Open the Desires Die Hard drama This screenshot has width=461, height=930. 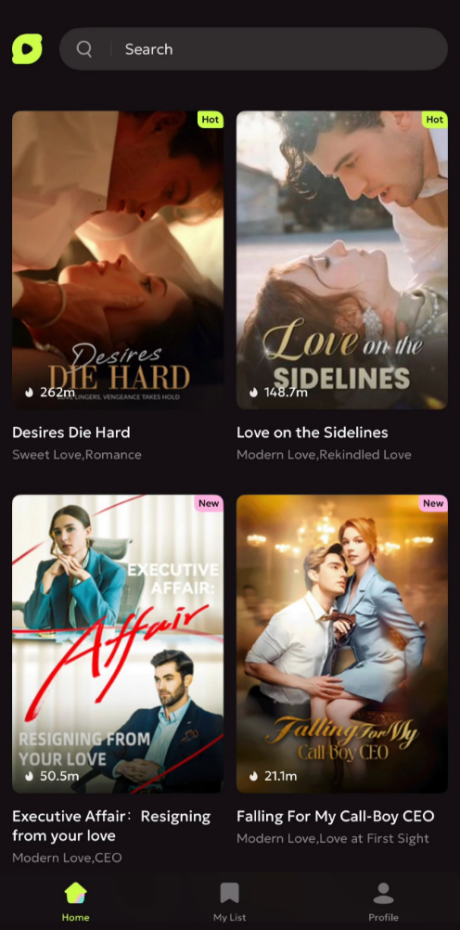pyautogui.click(x=118, y=260)
